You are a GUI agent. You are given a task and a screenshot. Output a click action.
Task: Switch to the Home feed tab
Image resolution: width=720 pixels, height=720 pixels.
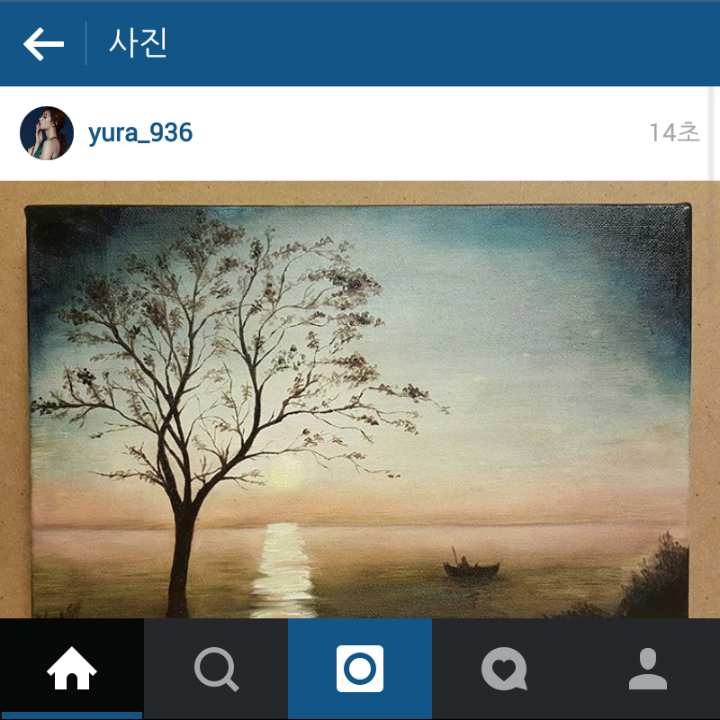click(x=72, y=669)
